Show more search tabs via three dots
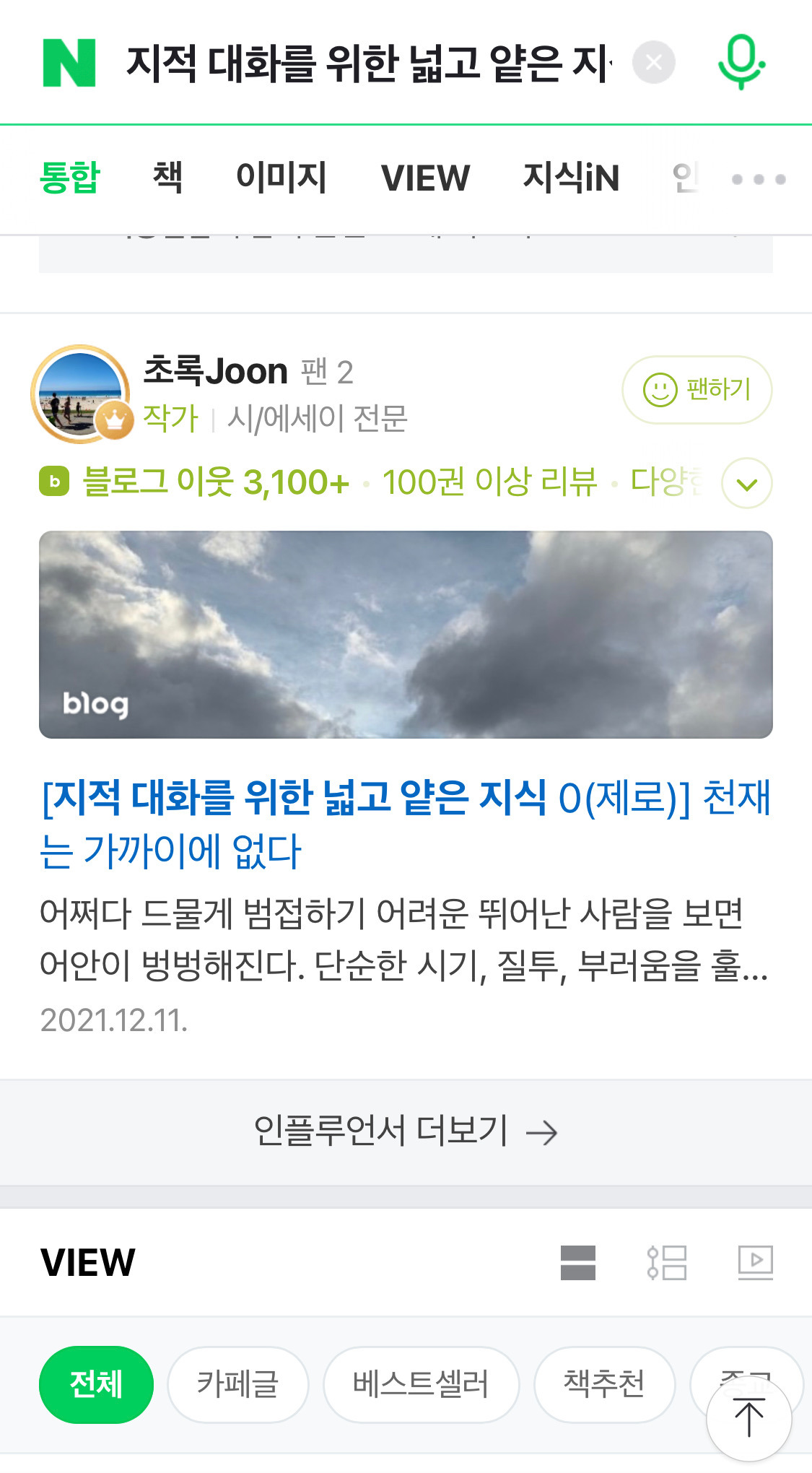The height and width of the screenshot is (1473, 812). point(759,179)
